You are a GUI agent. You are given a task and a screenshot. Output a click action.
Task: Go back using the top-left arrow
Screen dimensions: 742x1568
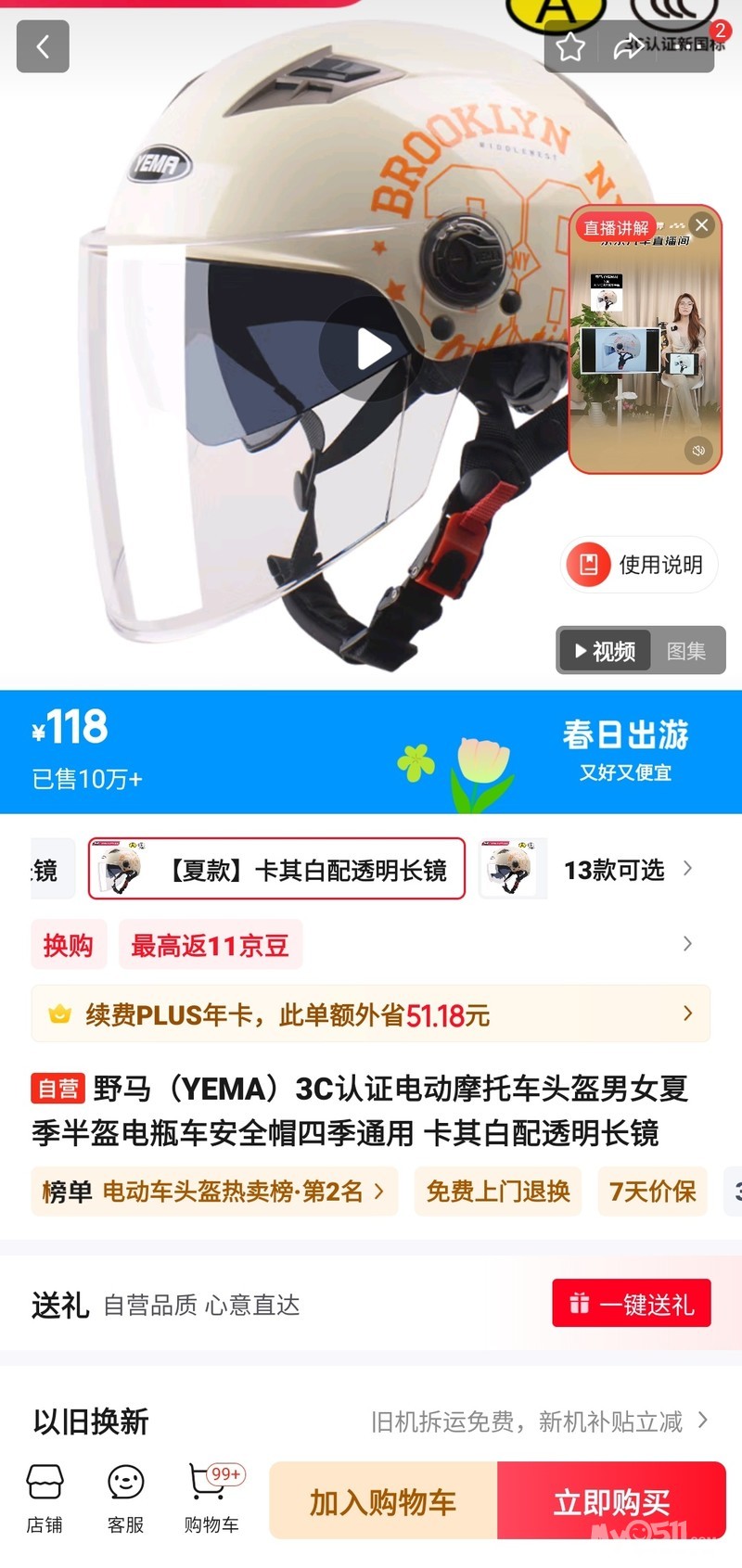pos(43,46)
